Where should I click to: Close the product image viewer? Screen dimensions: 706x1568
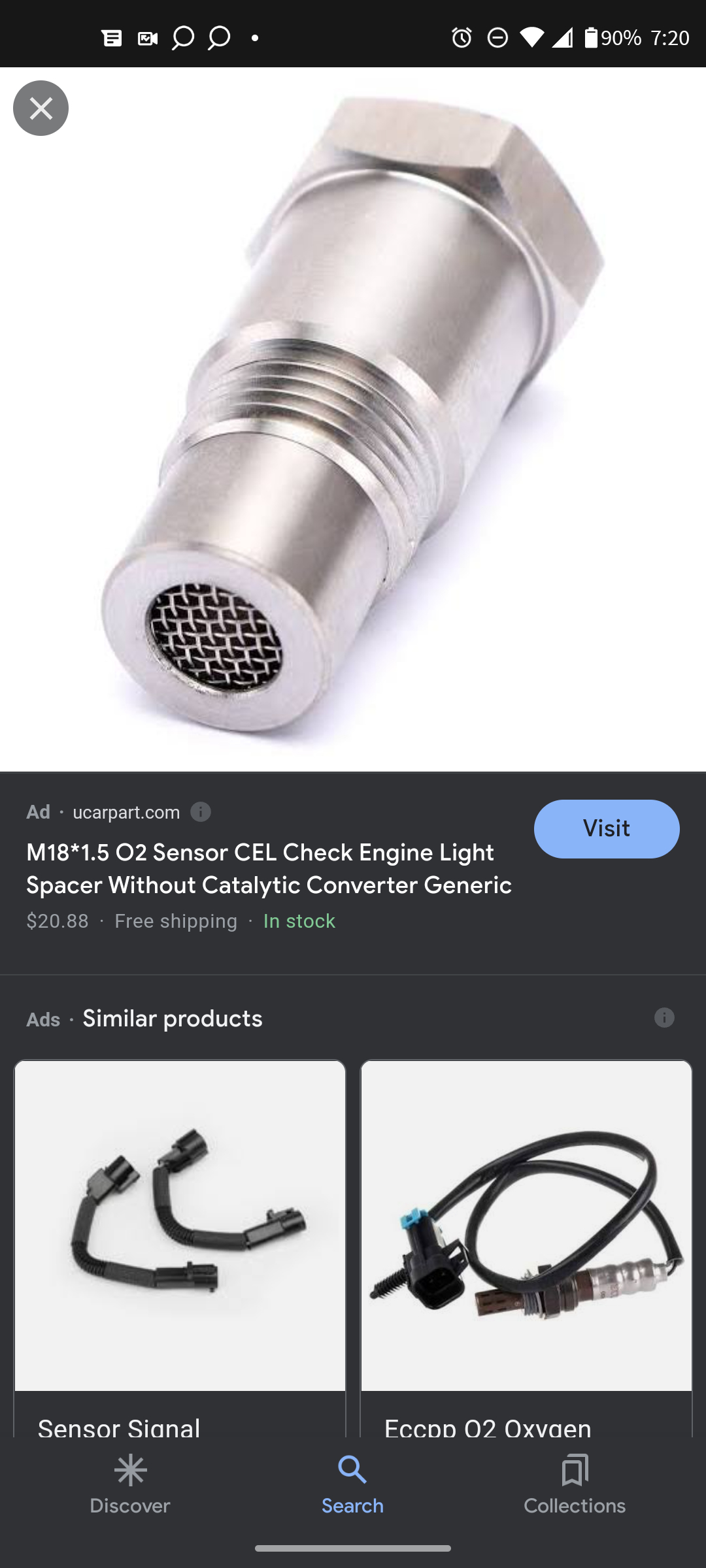[x=41, y=108]
